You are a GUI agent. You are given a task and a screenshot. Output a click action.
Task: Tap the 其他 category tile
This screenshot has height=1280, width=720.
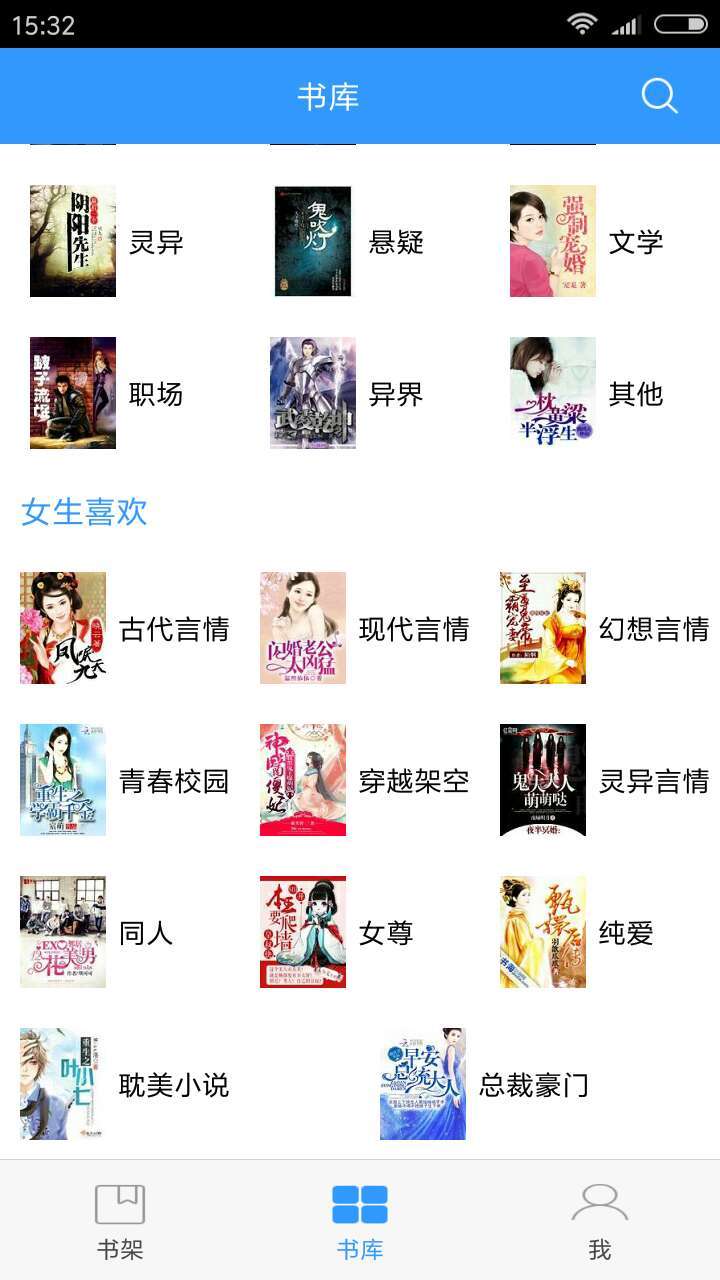pyautogui.click(x=590, y=393)
